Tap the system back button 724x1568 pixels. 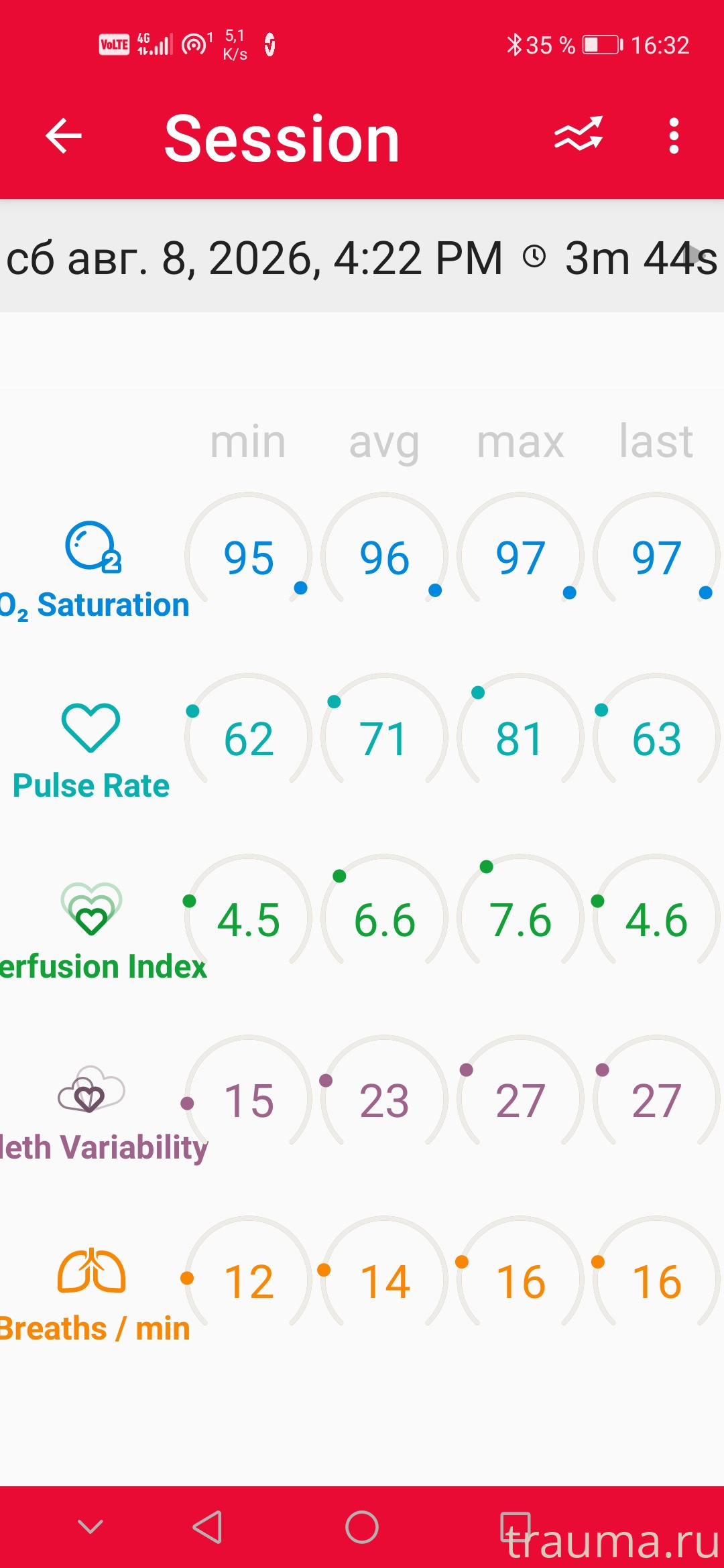click(207, 1527)
